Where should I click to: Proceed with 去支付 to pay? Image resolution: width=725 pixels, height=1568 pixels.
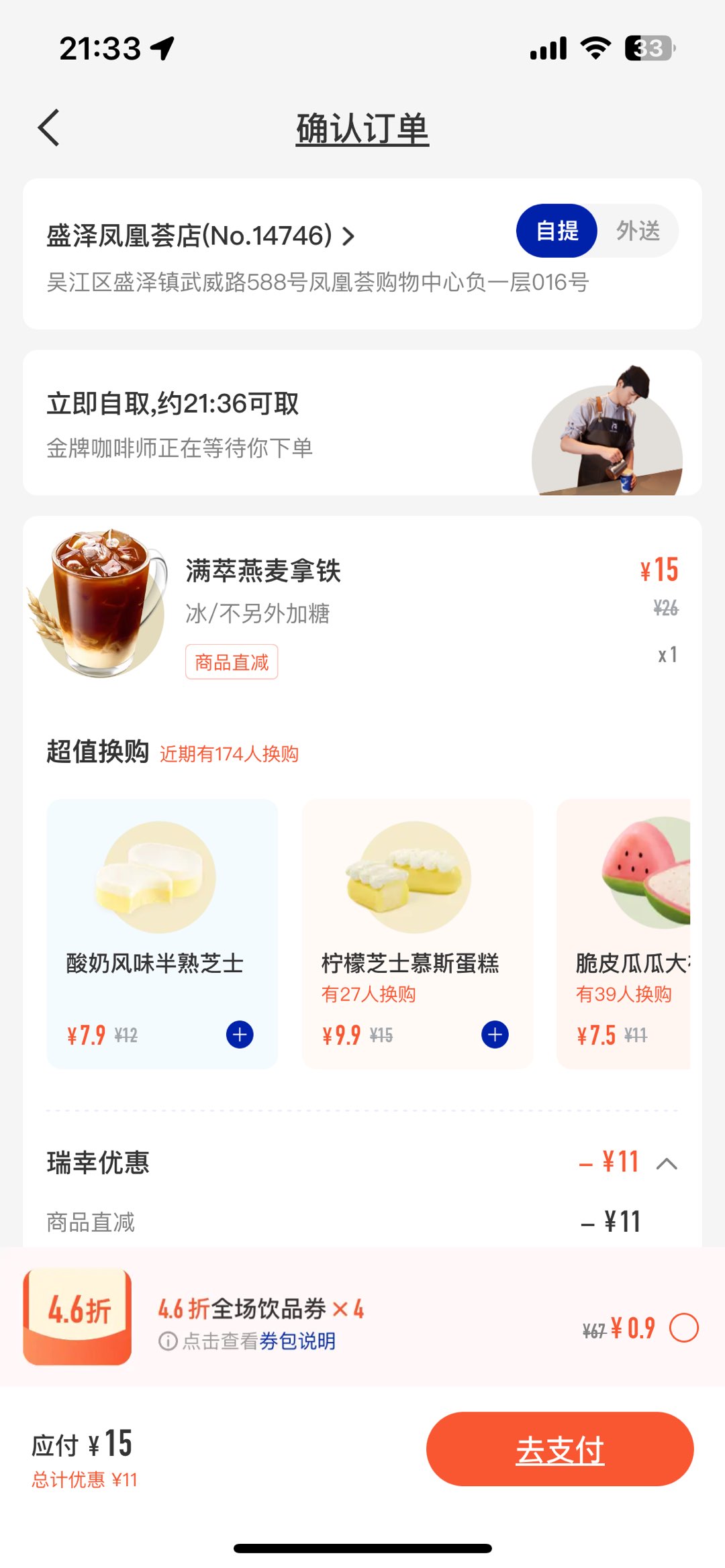pos(560,1449)
